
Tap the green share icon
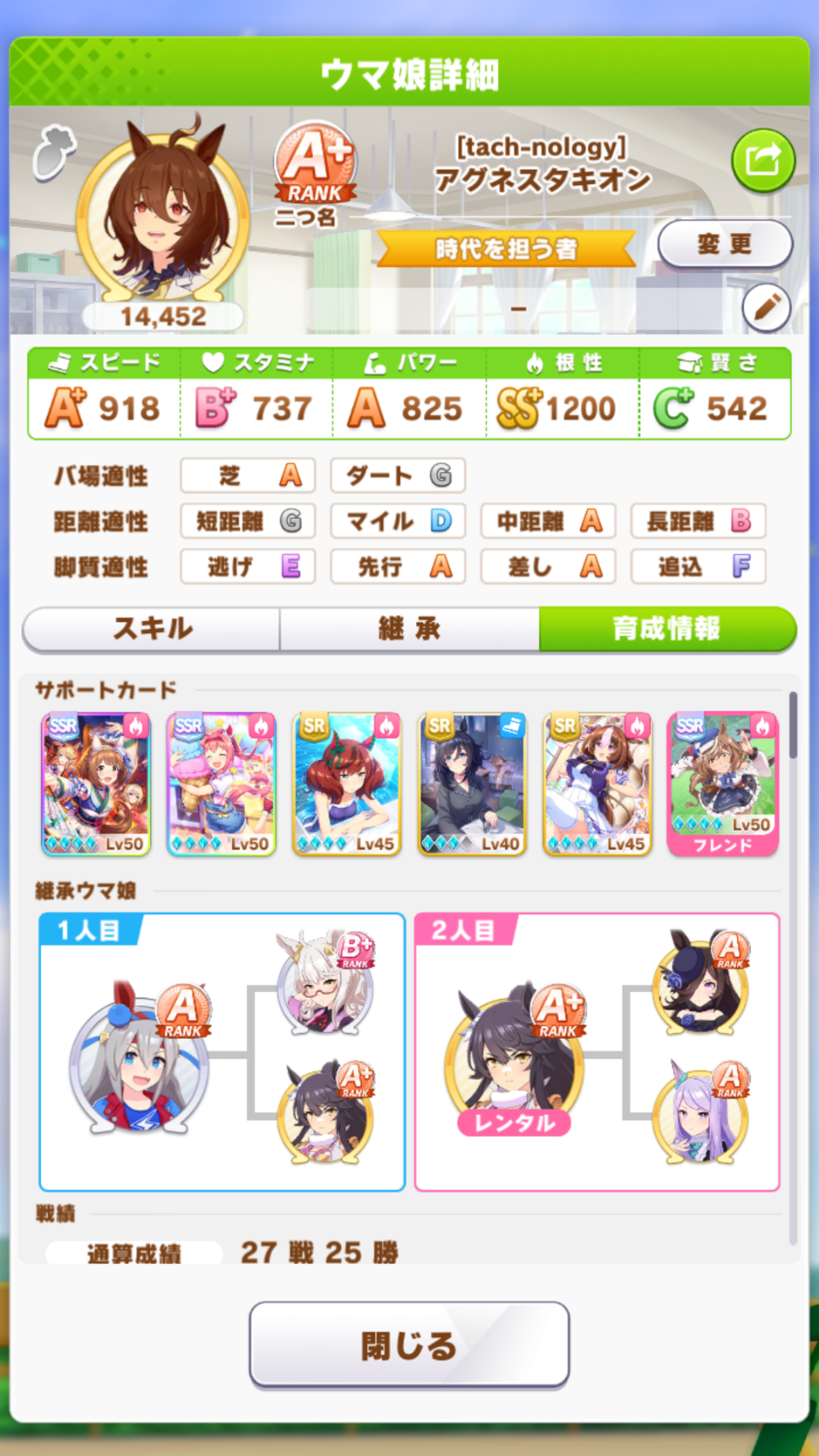763,160
